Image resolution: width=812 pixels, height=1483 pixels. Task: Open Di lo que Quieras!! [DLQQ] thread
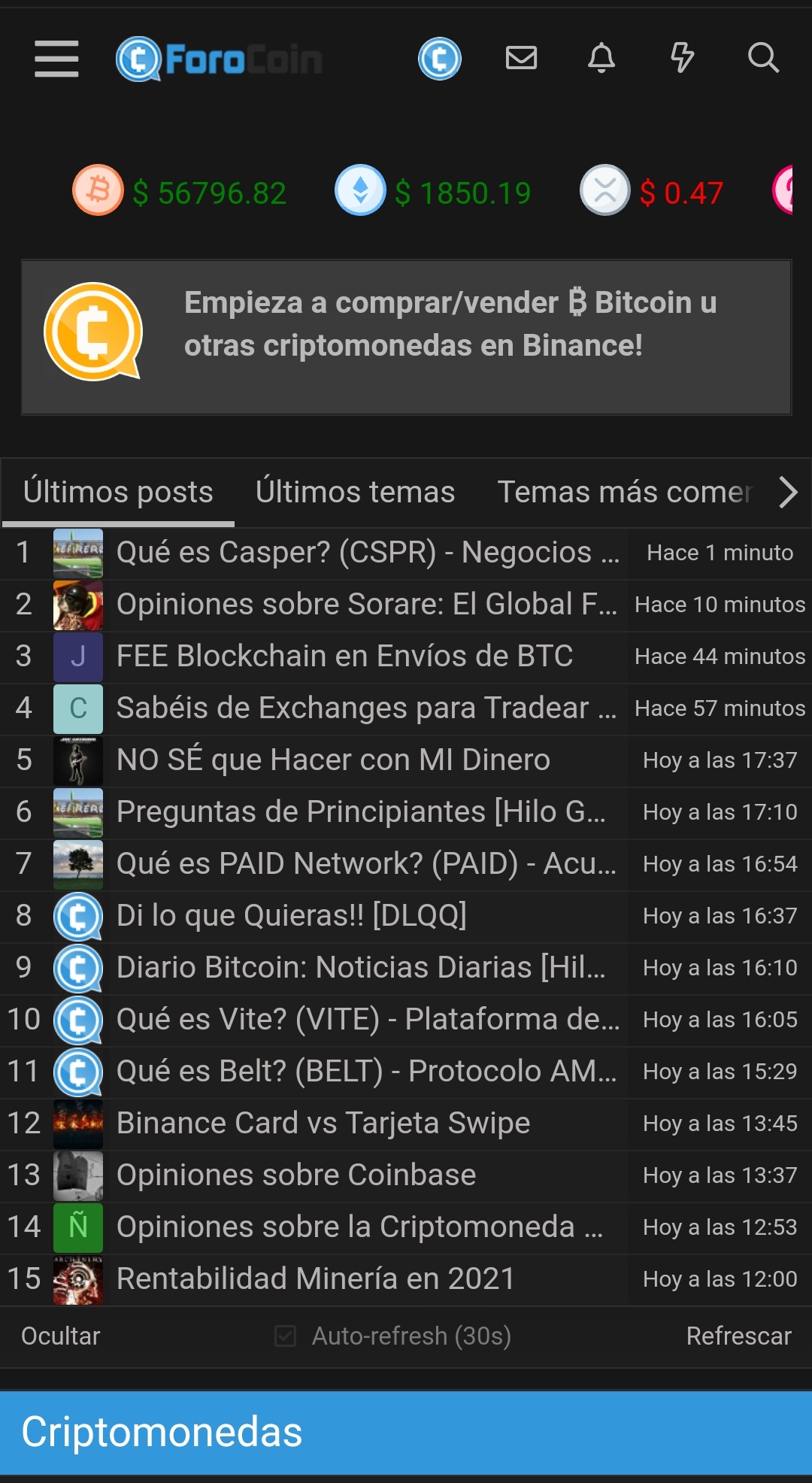291,916
